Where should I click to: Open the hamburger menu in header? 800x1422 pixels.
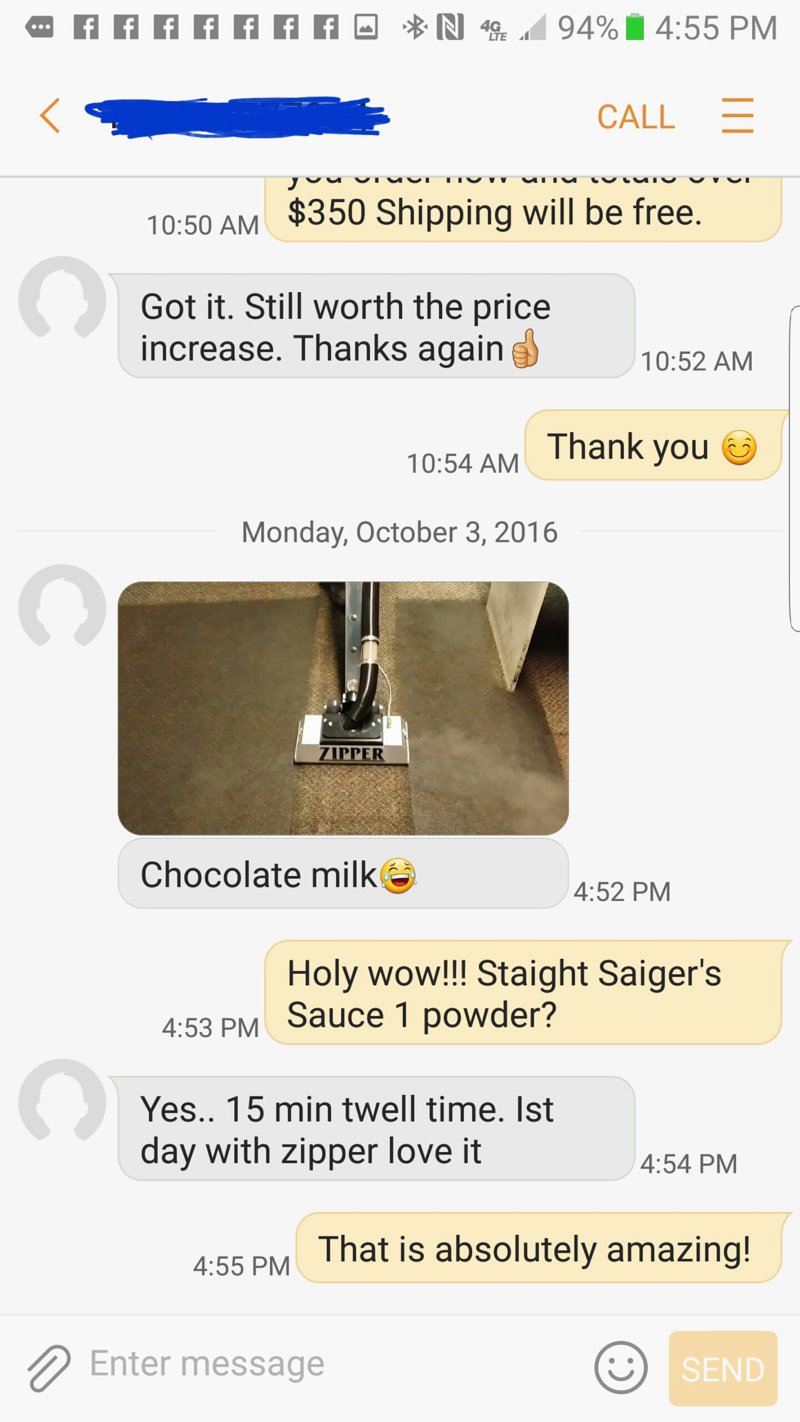click(x=737, y=116)
